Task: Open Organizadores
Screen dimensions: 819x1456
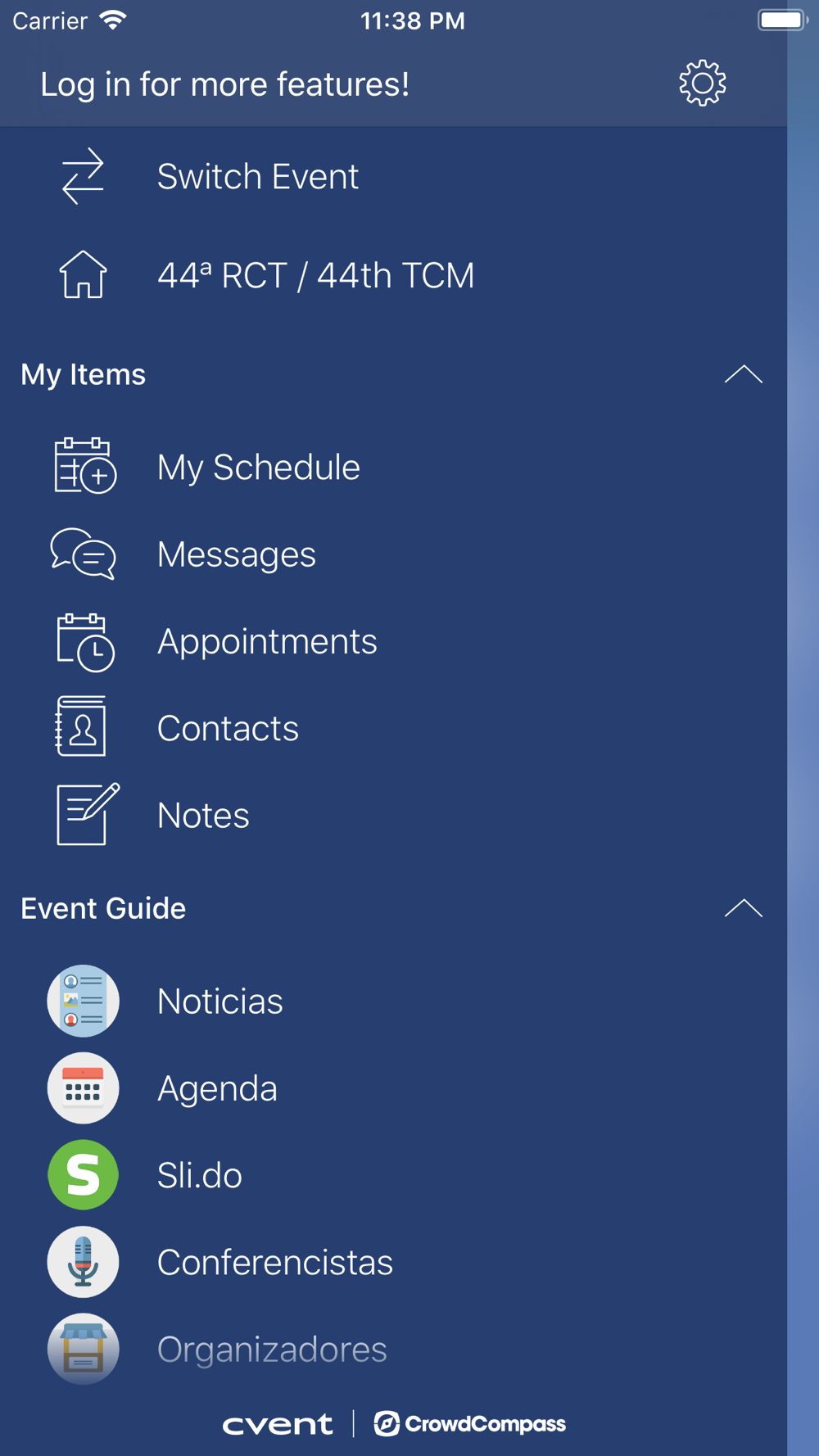Action: point(393,1349)
